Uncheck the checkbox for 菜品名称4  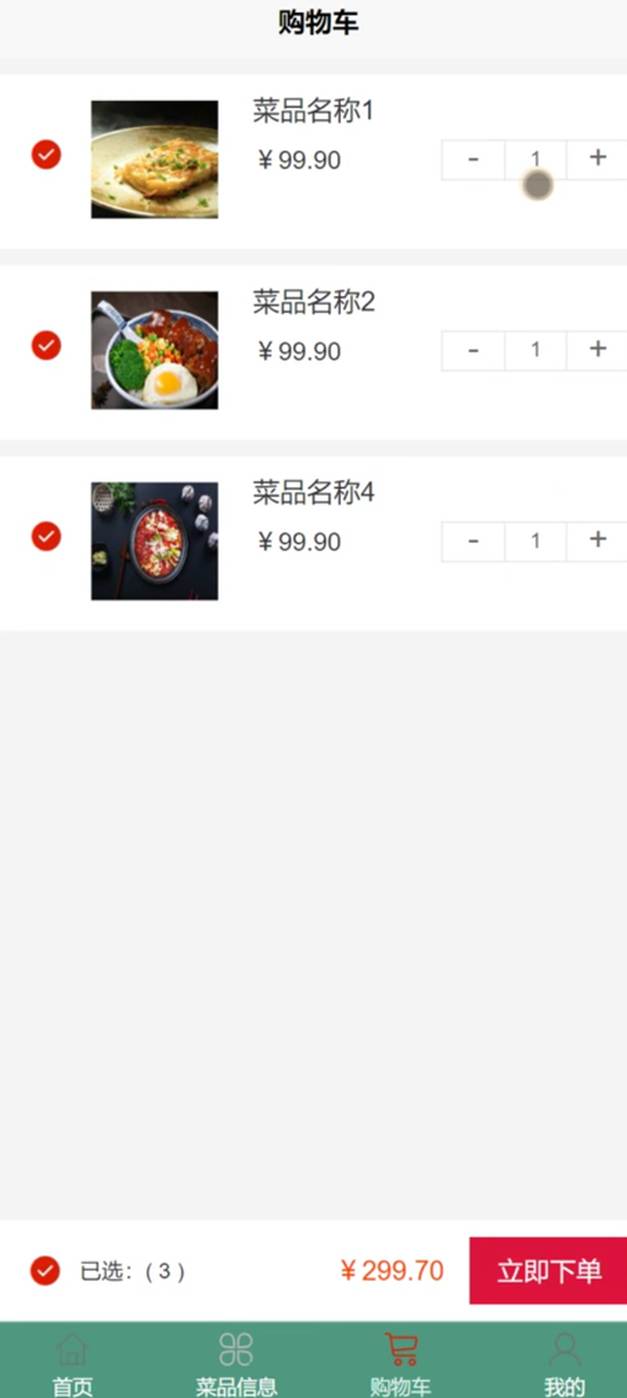click(46, 536)
